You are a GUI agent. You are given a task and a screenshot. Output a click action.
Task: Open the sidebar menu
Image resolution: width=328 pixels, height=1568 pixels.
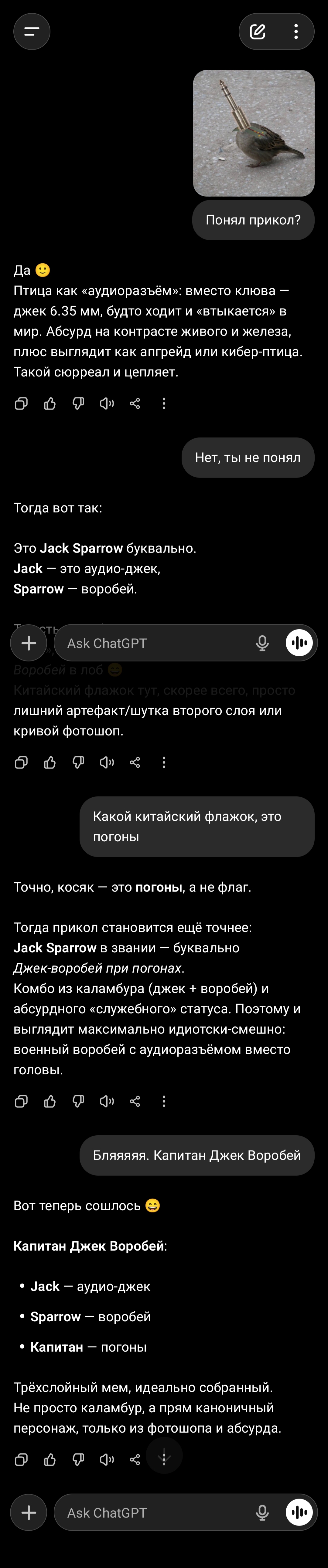pyautogui.click(x=32, y=32)
